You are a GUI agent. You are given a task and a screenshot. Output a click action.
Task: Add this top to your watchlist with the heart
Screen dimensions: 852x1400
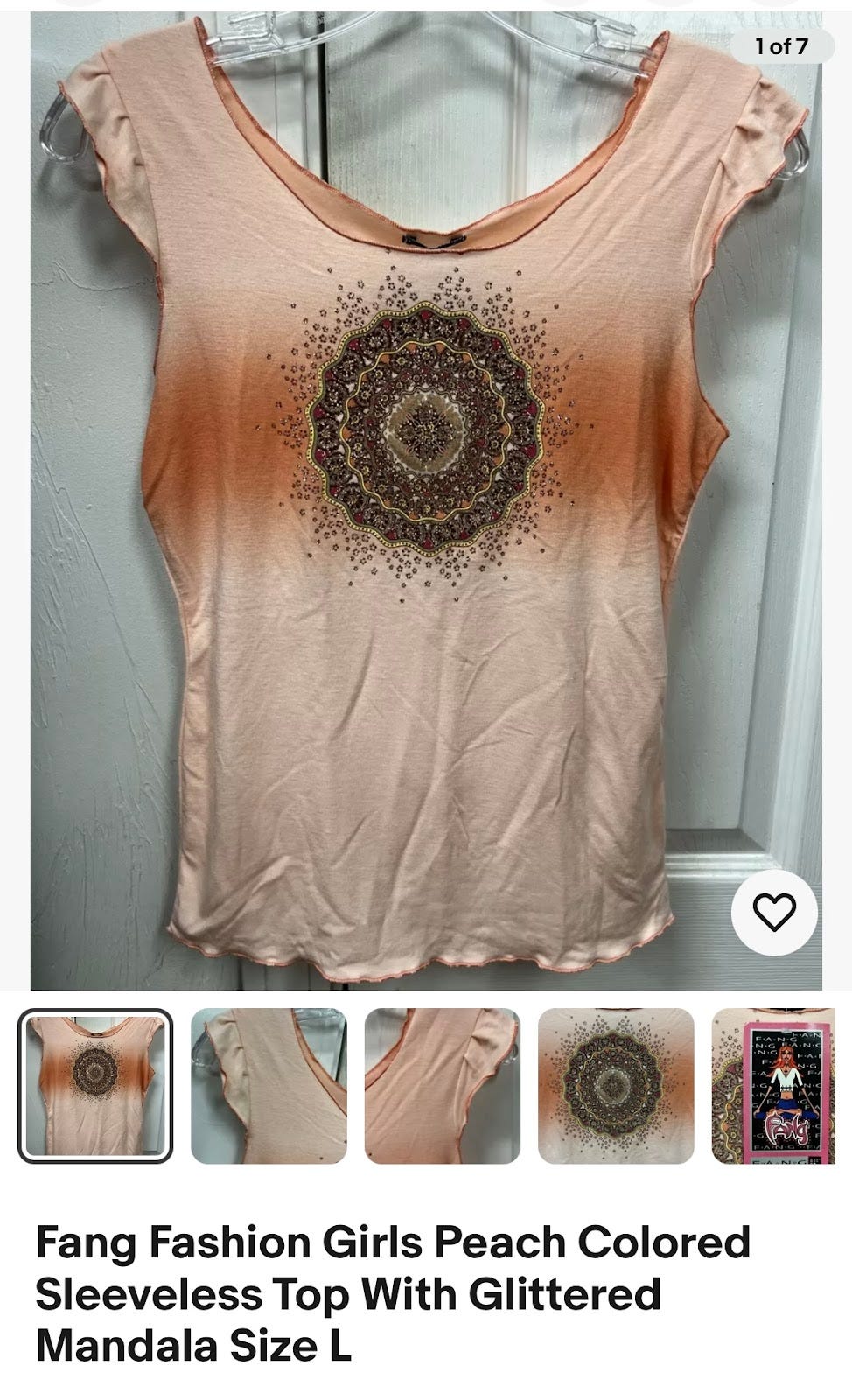[x=774, y=913]
